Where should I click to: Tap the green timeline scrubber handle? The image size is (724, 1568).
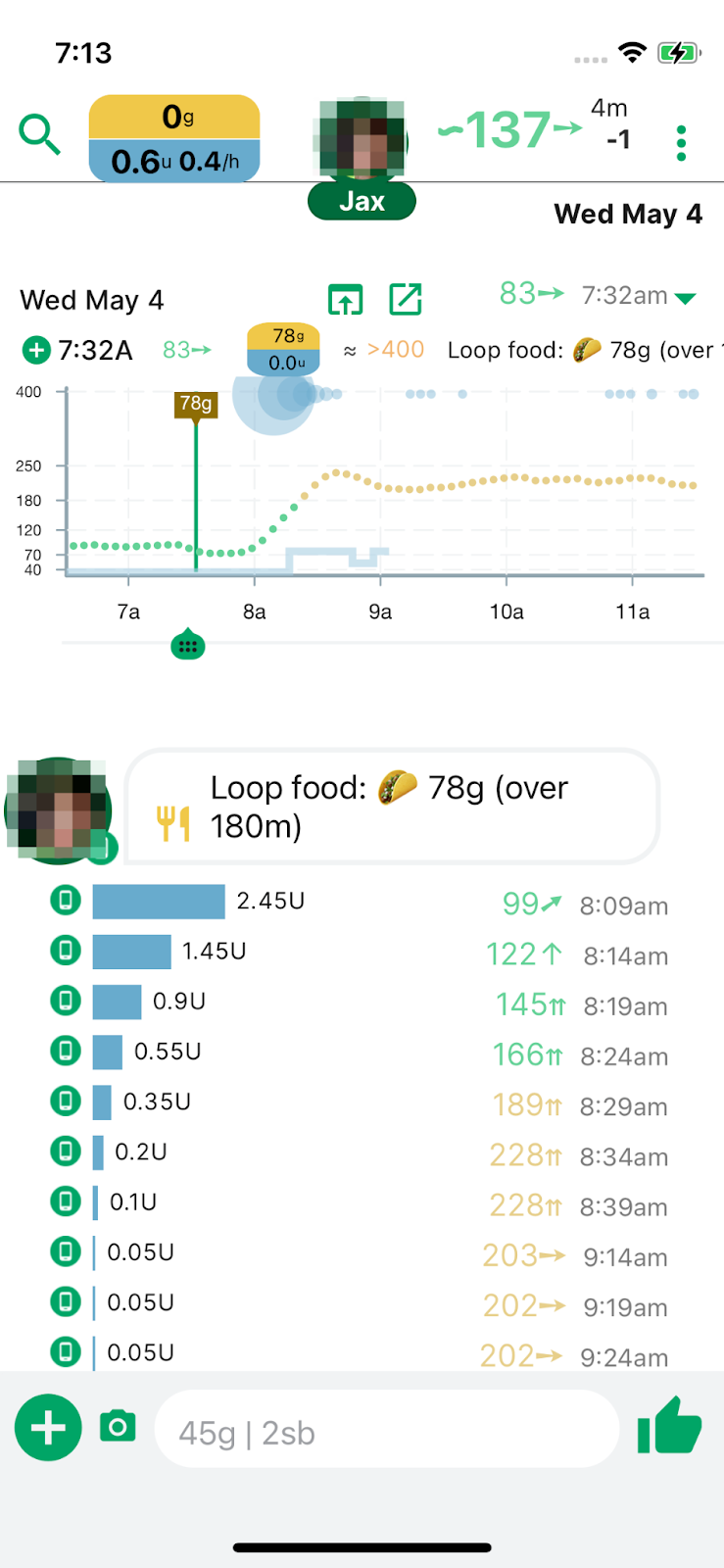coord(188,645)
